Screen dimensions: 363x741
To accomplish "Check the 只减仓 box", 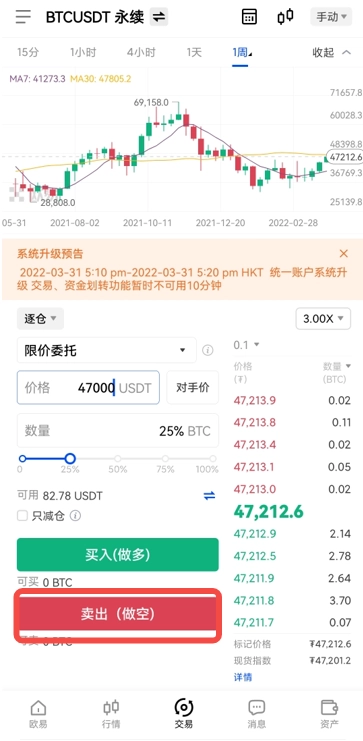I will [22, 516].
